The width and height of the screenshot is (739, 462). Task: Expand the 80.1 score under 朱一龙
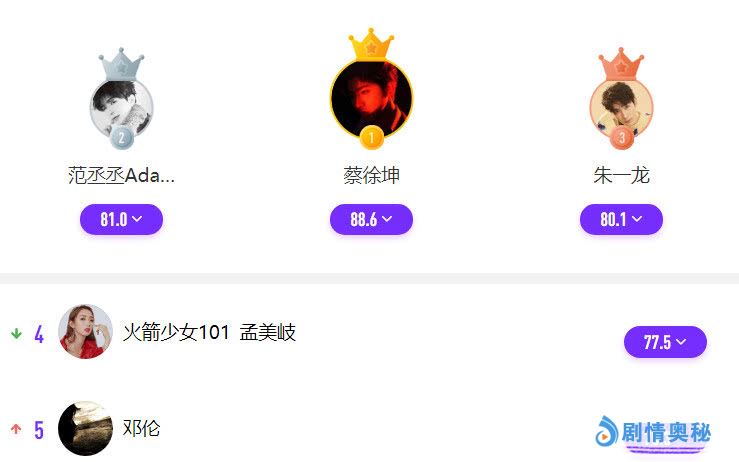point(621,219)
